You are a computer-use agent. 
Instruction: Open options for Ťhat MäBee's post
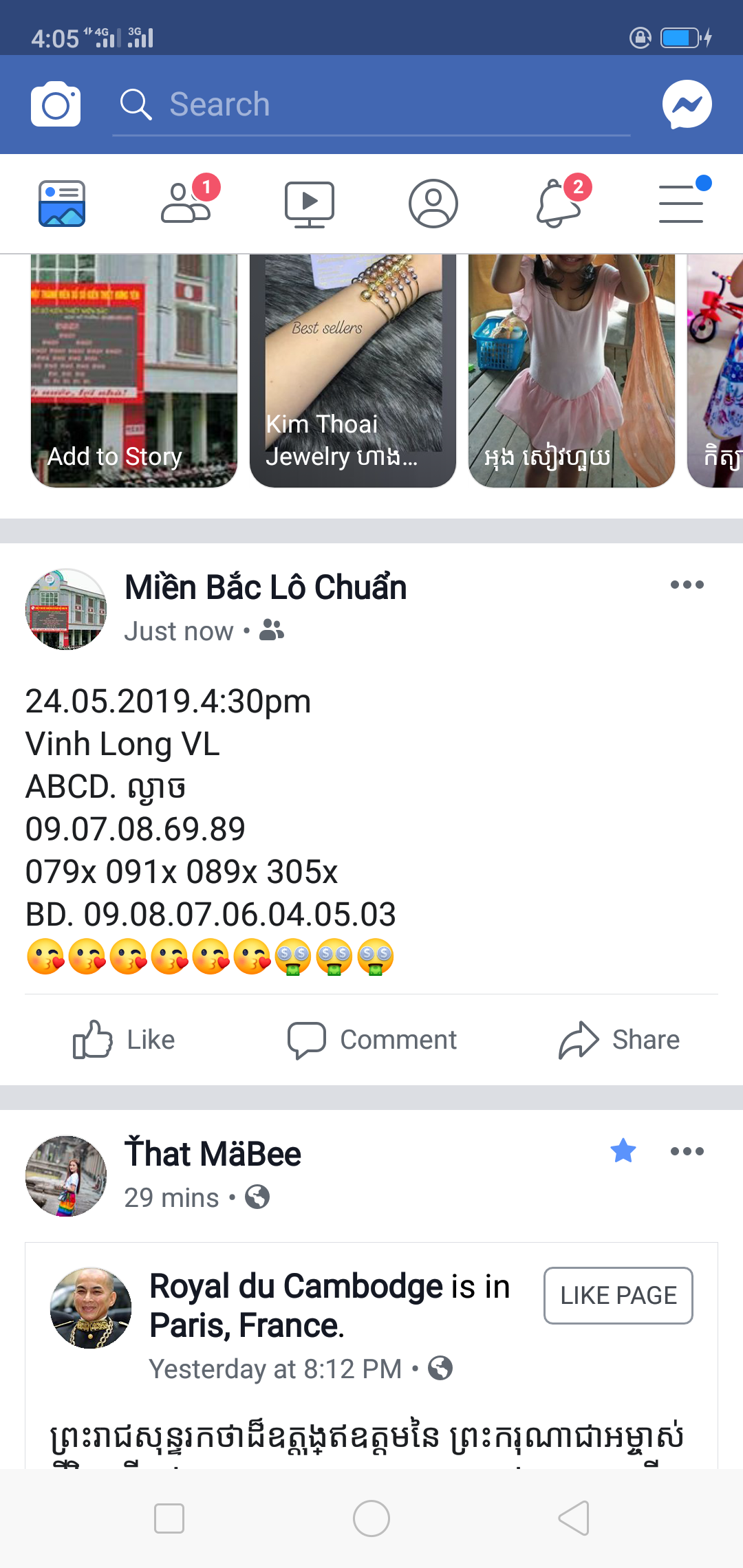687,1152
